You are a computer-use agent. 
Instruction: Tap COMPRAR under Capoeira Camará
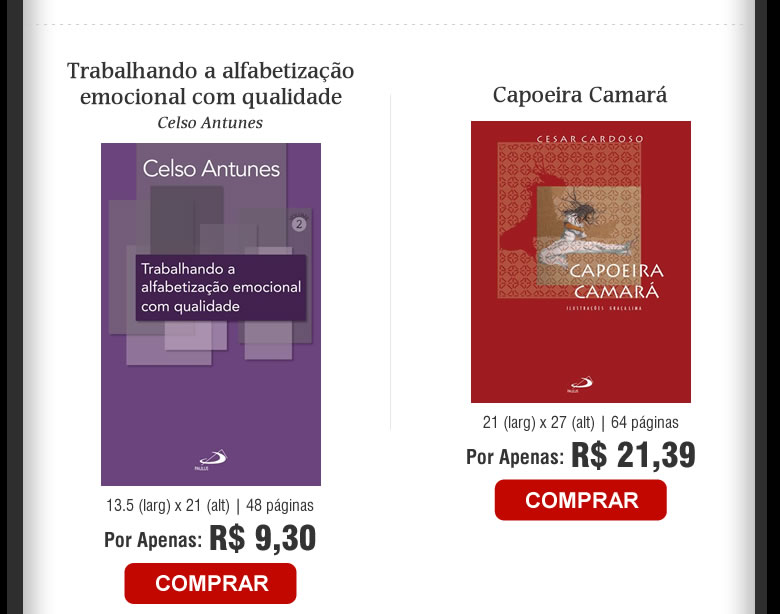[581, 500]
